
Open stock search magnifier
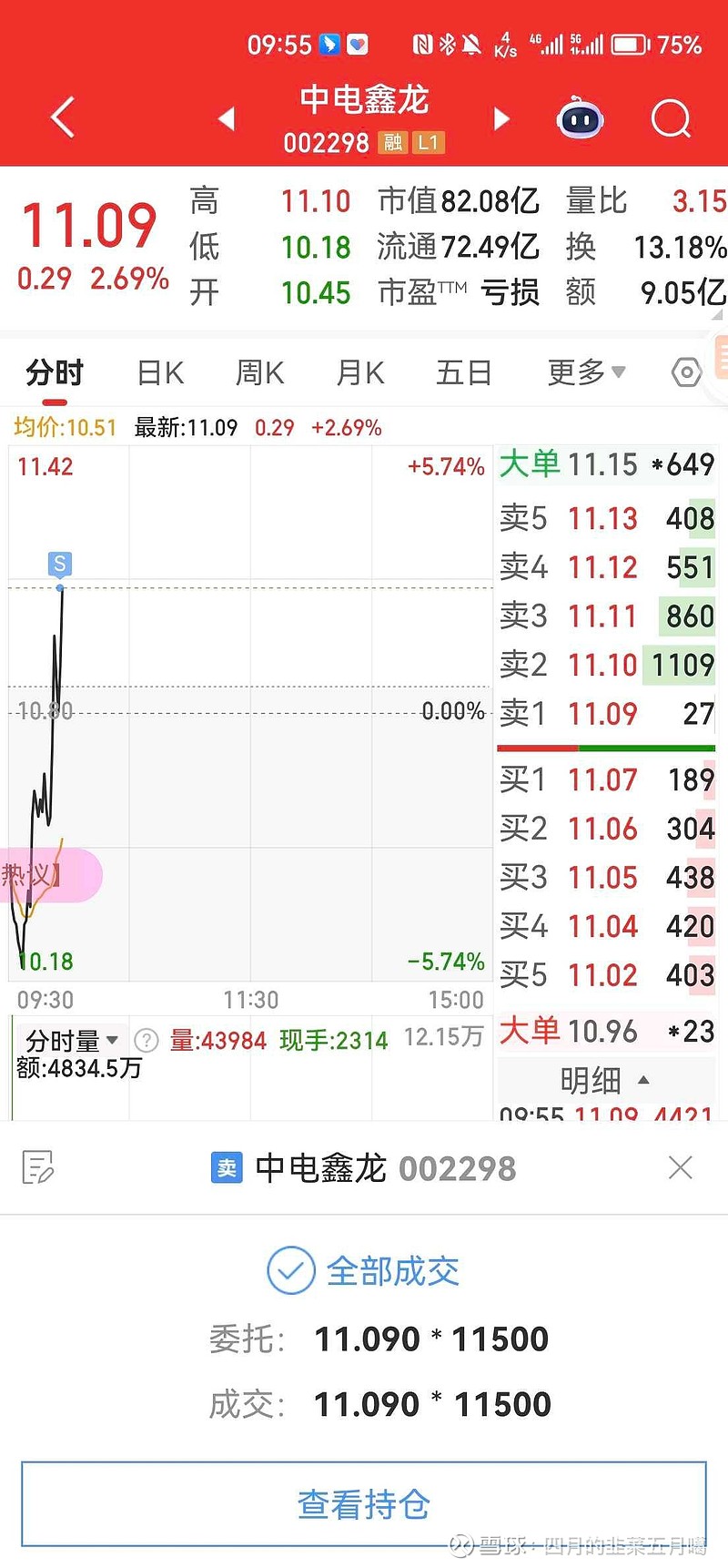click(672, 118)
